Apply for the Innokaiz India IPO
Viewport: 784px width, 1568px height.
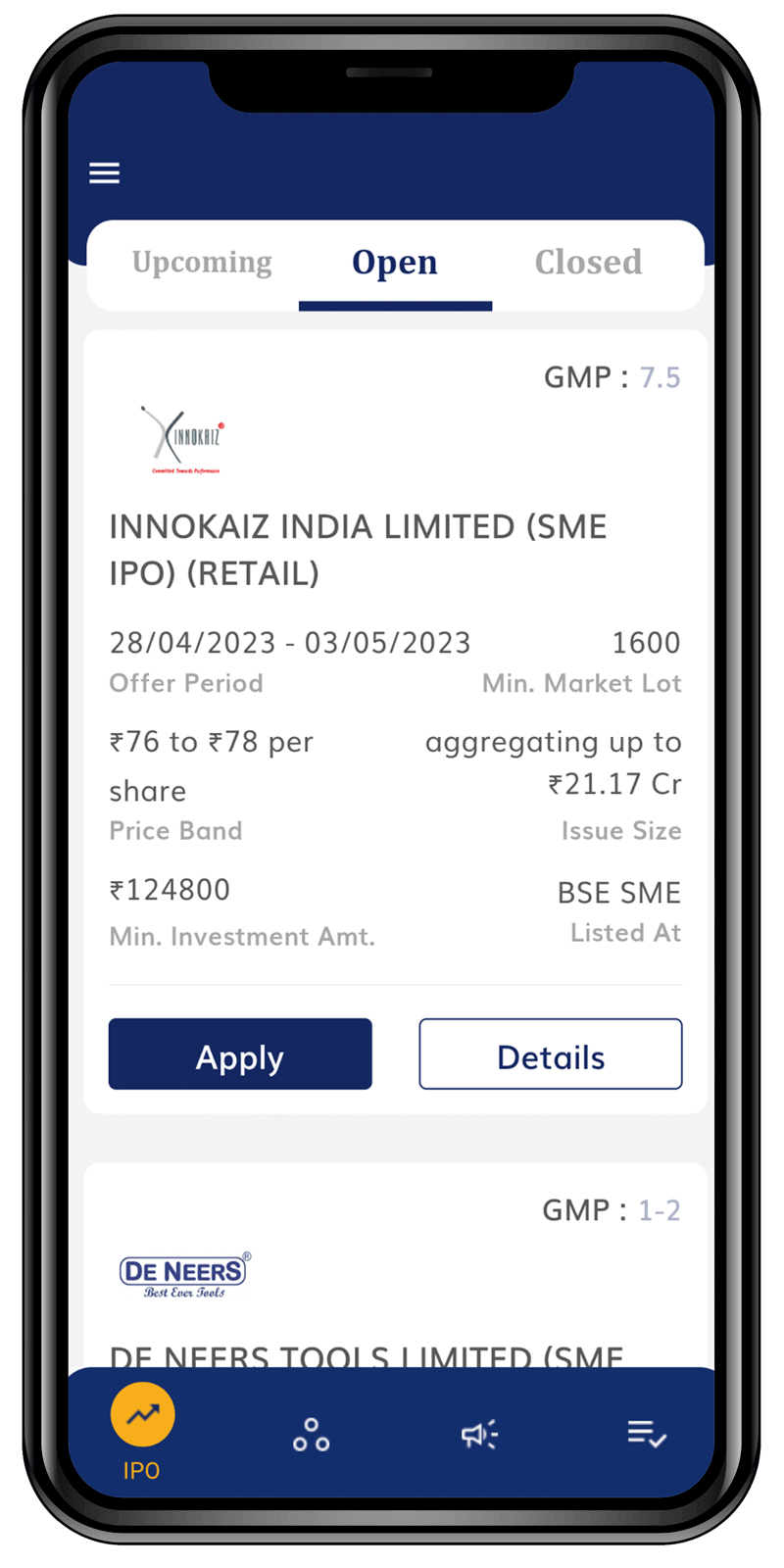tap(240, 1054)
